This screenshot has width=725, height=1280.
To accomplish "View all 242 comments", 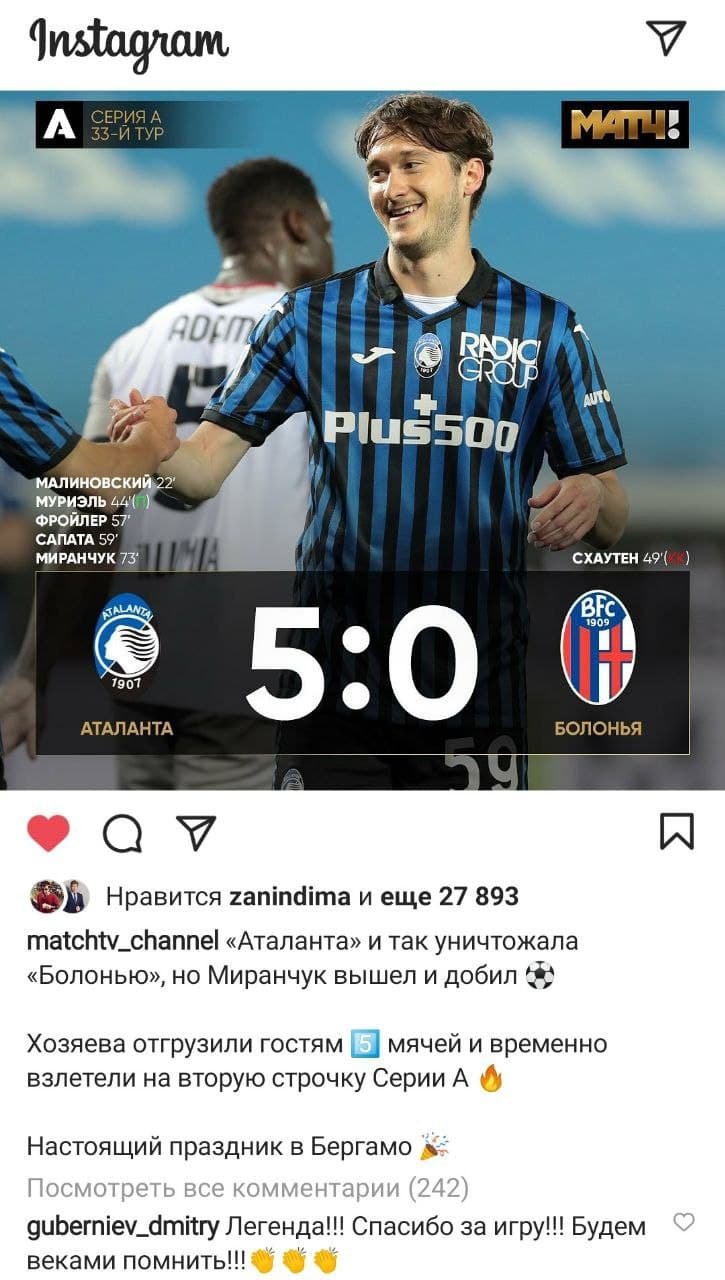I will click(248, 1188).
